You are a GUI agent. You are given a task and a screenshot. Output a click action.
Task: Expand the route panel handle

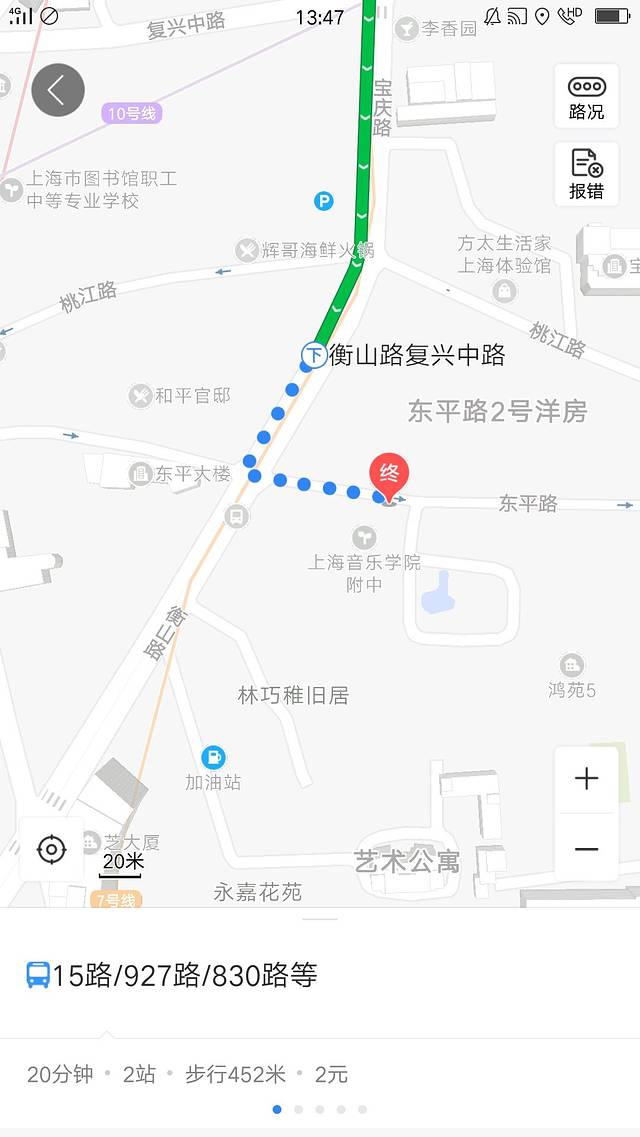320,917
